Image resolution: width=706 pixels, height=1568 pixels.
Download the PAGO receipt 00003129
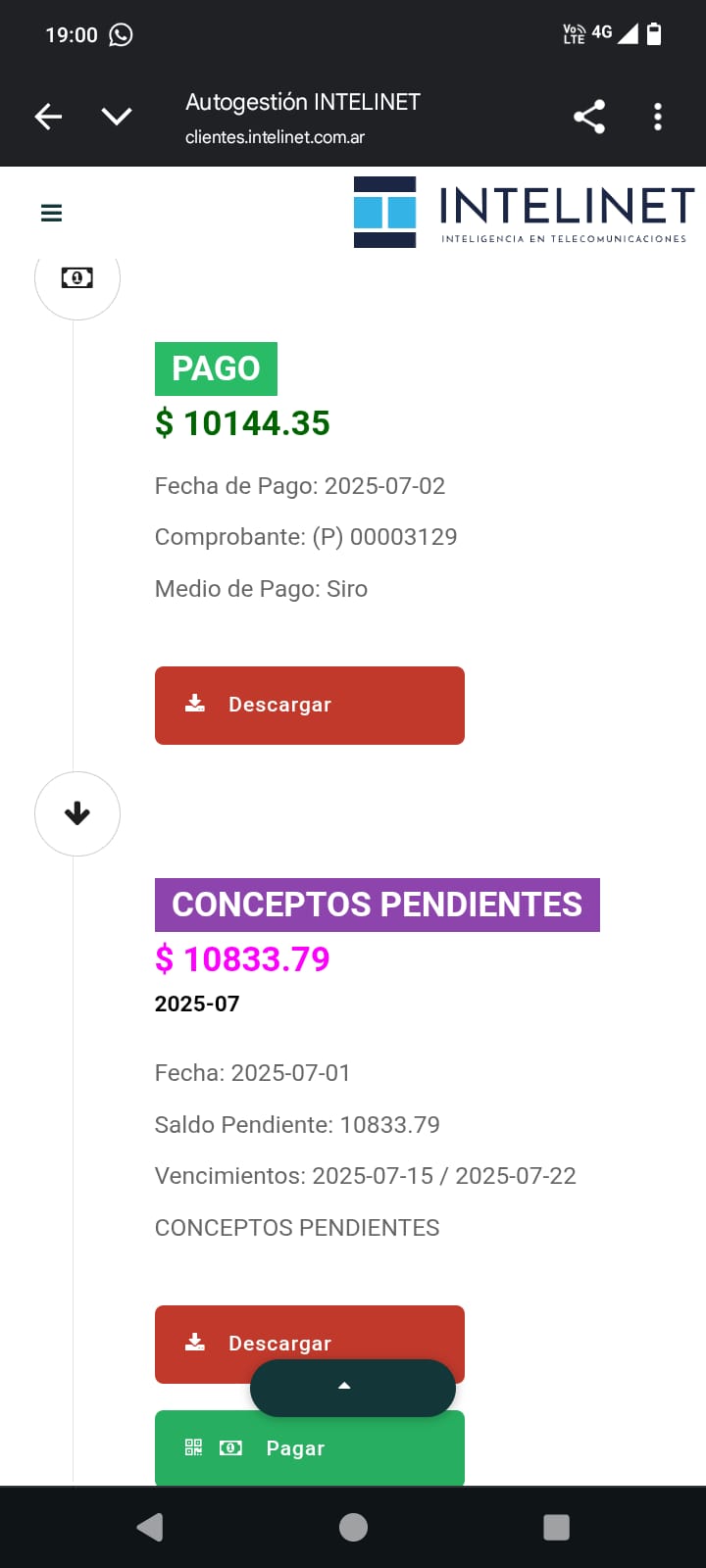(x=309, y=705)
